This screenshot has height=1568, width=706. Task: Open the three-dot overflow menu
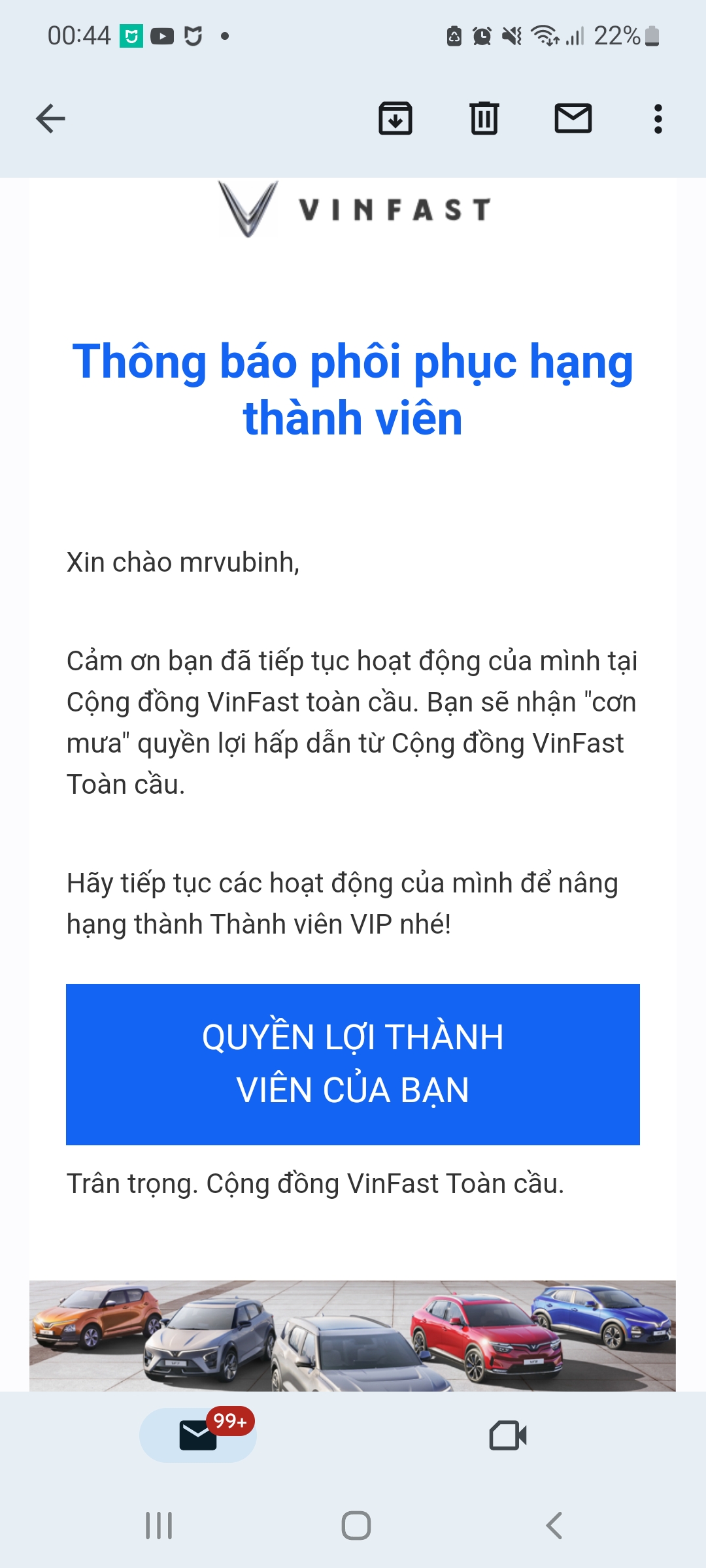(x=658, y=119)
